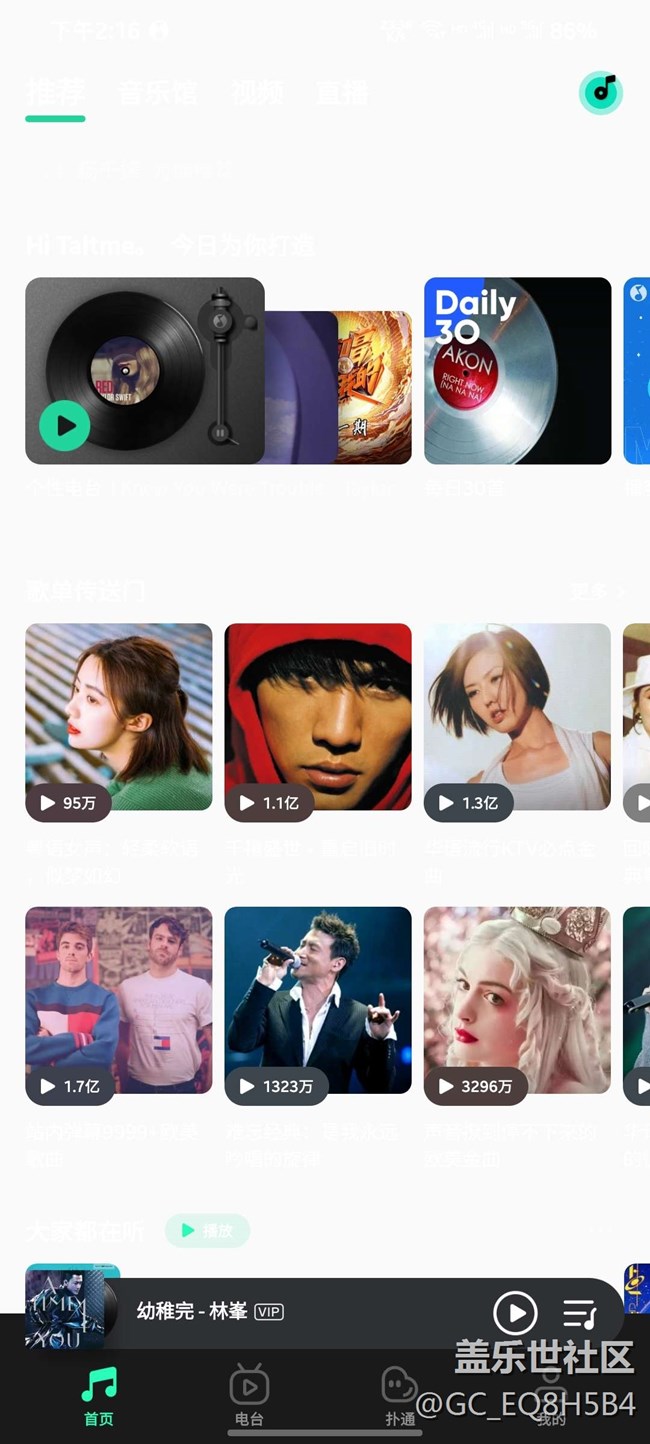Play 幼稚完 in the mini player
Screen dimensions: 650x1444
[x=515, y=1313]
